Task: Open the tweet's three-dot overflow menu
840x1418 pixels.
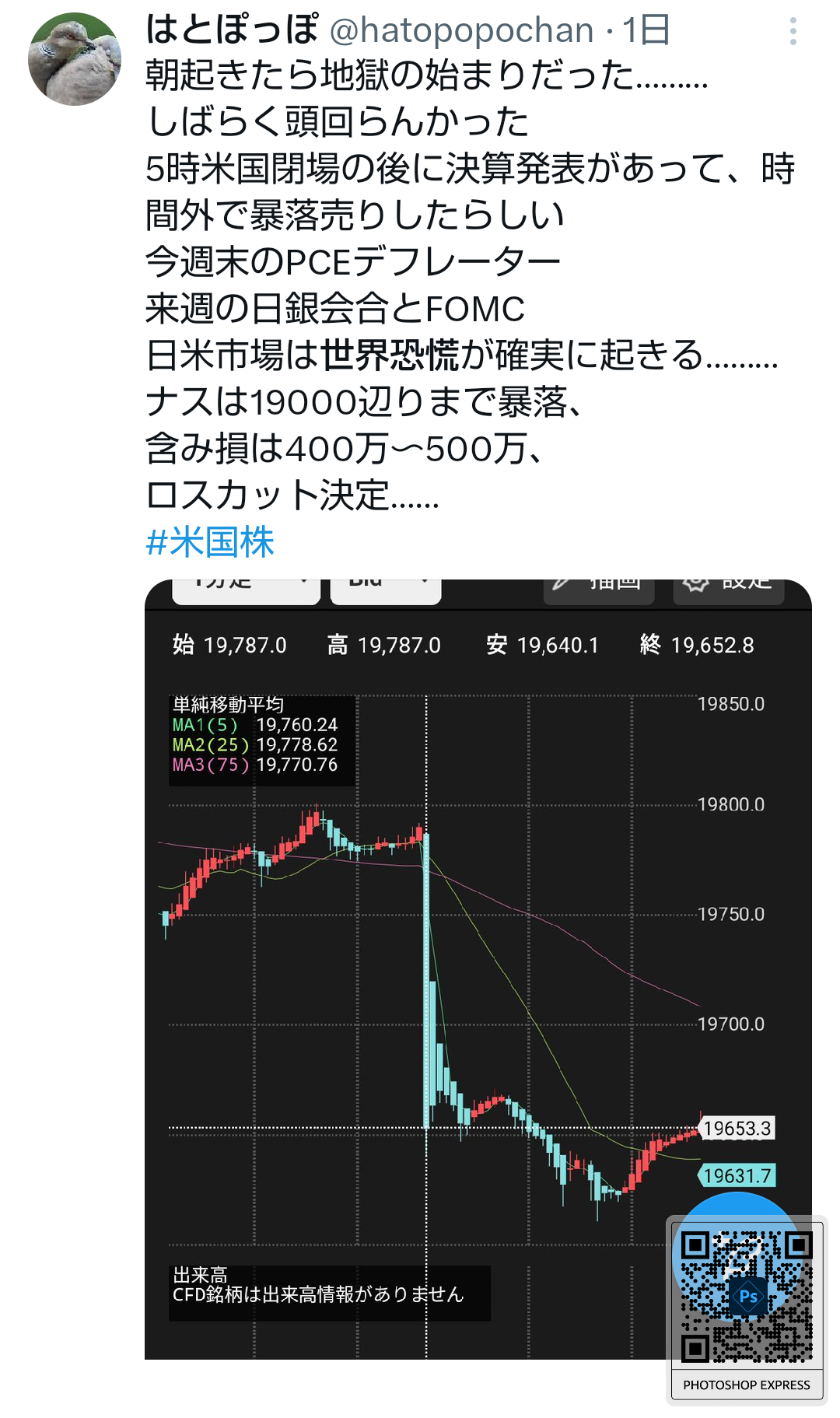Action: 793,32
